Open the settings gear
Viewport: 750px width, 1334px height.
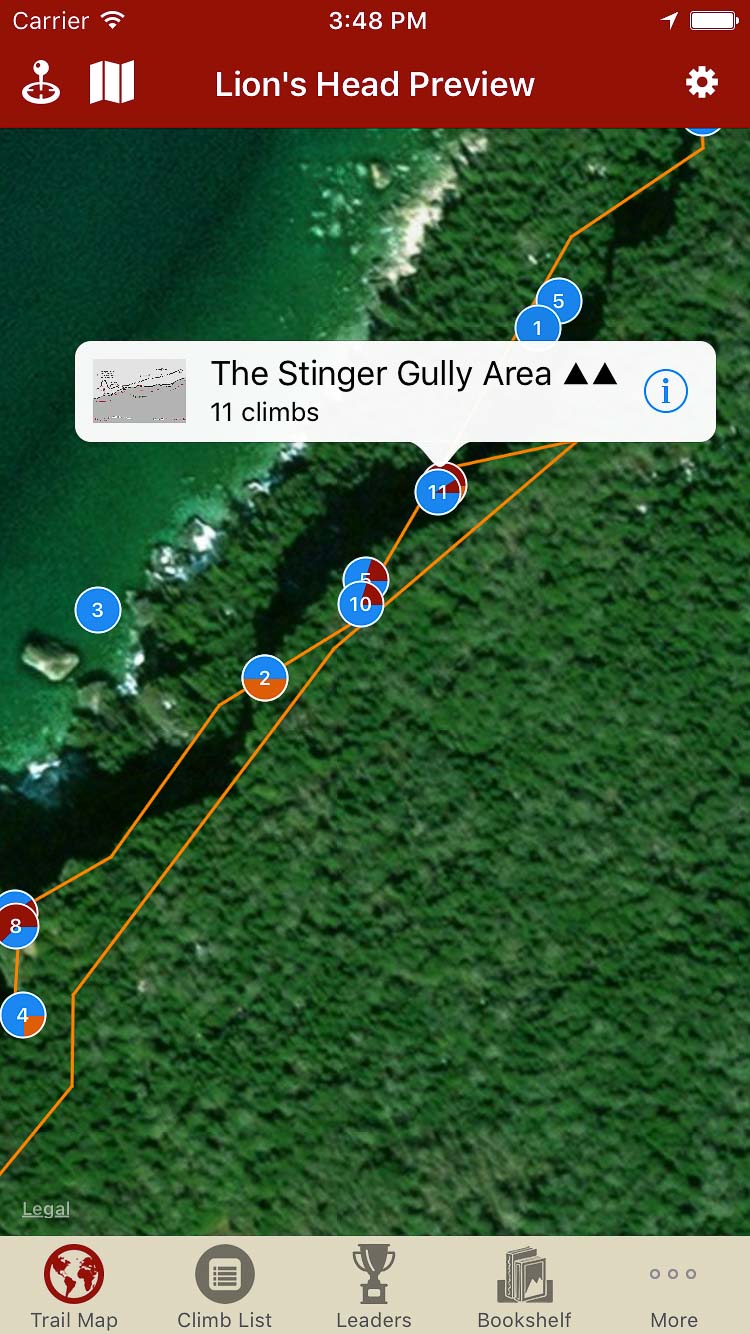click(x=701, y=83)
